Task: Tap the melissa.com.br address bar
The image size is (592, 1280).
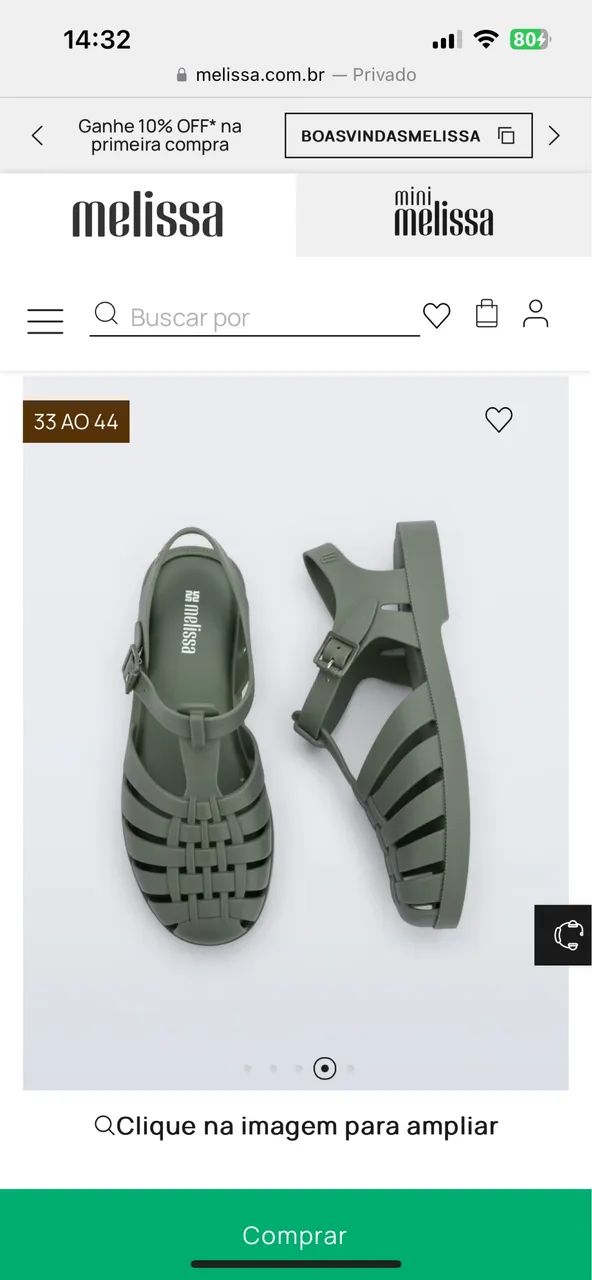Action: (296, 75)
